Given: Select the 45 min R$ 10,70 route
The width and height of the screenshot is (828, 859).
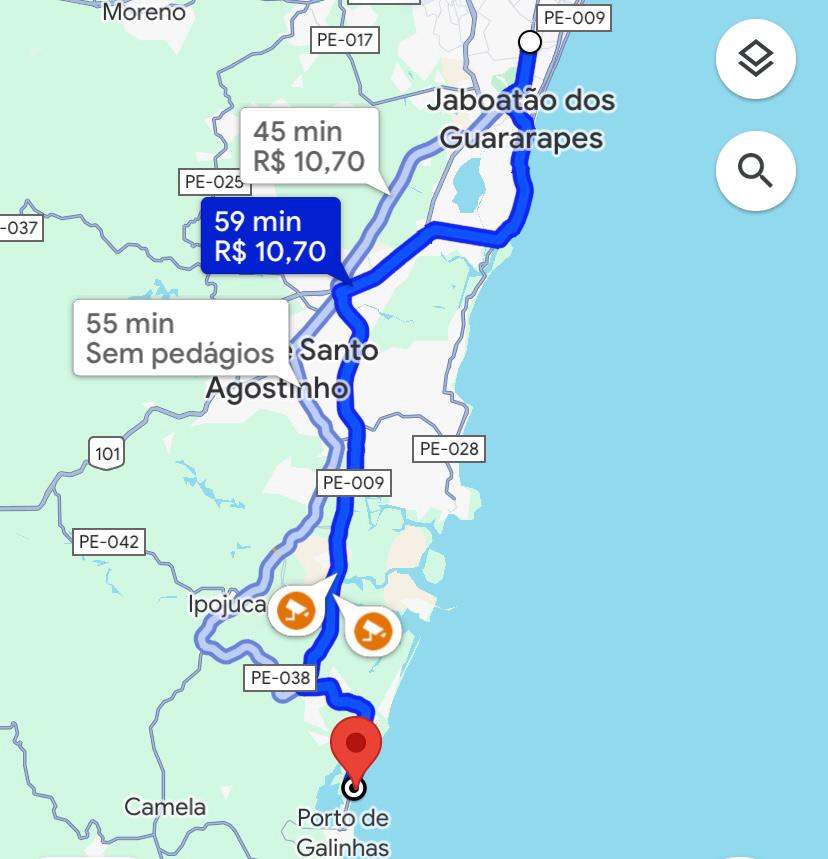Looking at the screenshot, I should (308, 145).
